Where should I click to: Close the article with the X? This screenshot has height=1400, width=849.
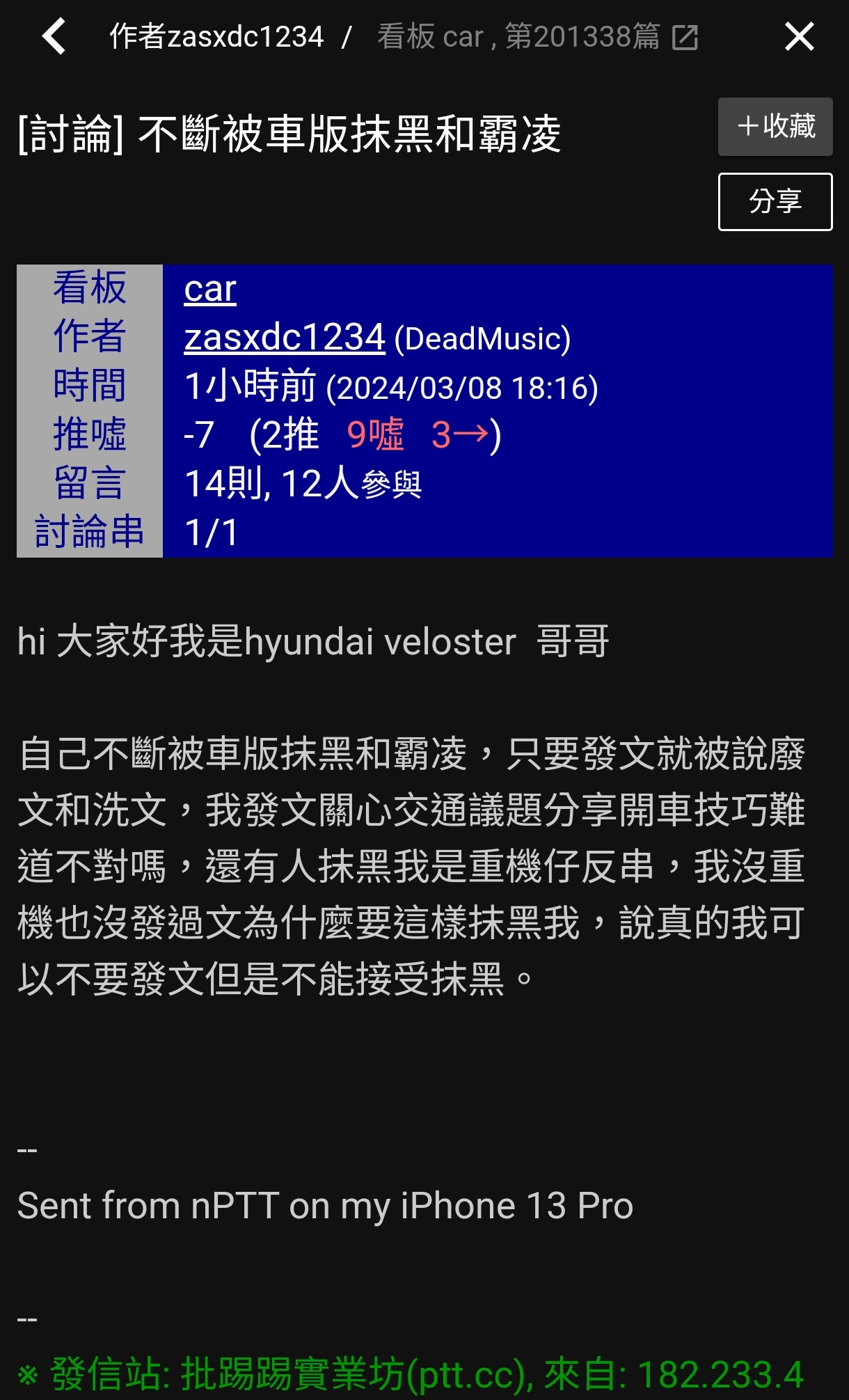point(799,36)
